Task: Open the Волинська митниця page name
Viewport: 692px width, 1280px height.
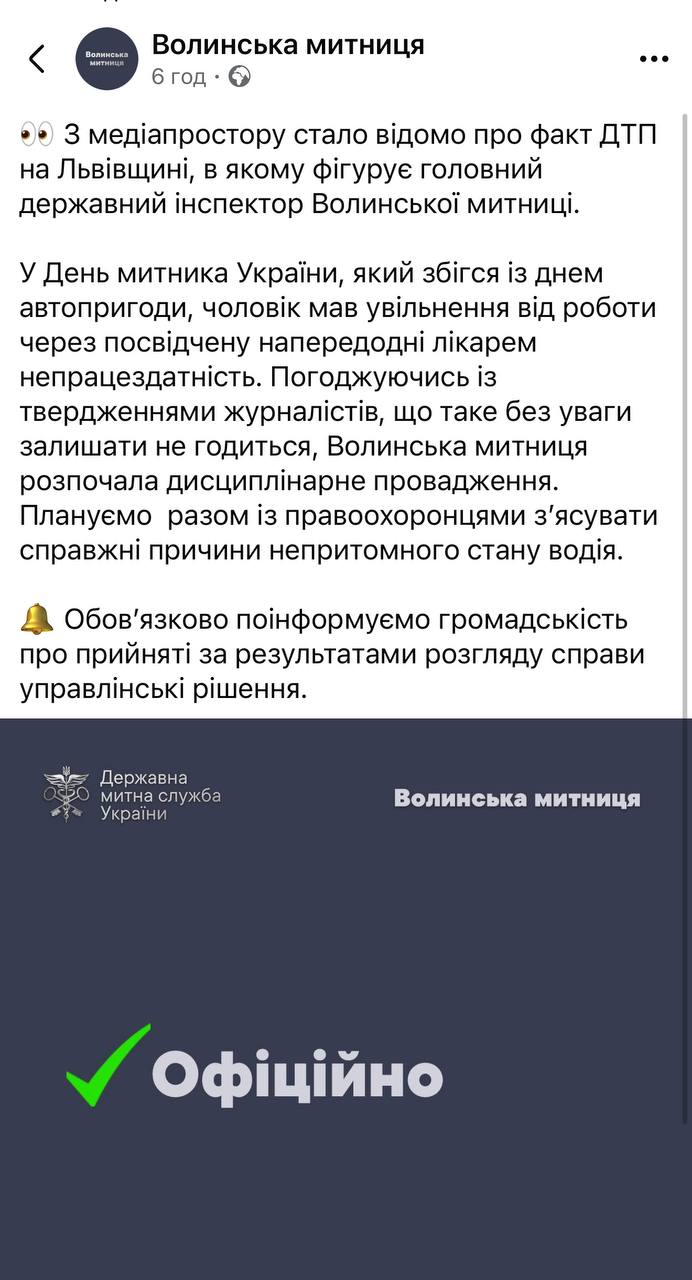Action: [x=288, y=45]
